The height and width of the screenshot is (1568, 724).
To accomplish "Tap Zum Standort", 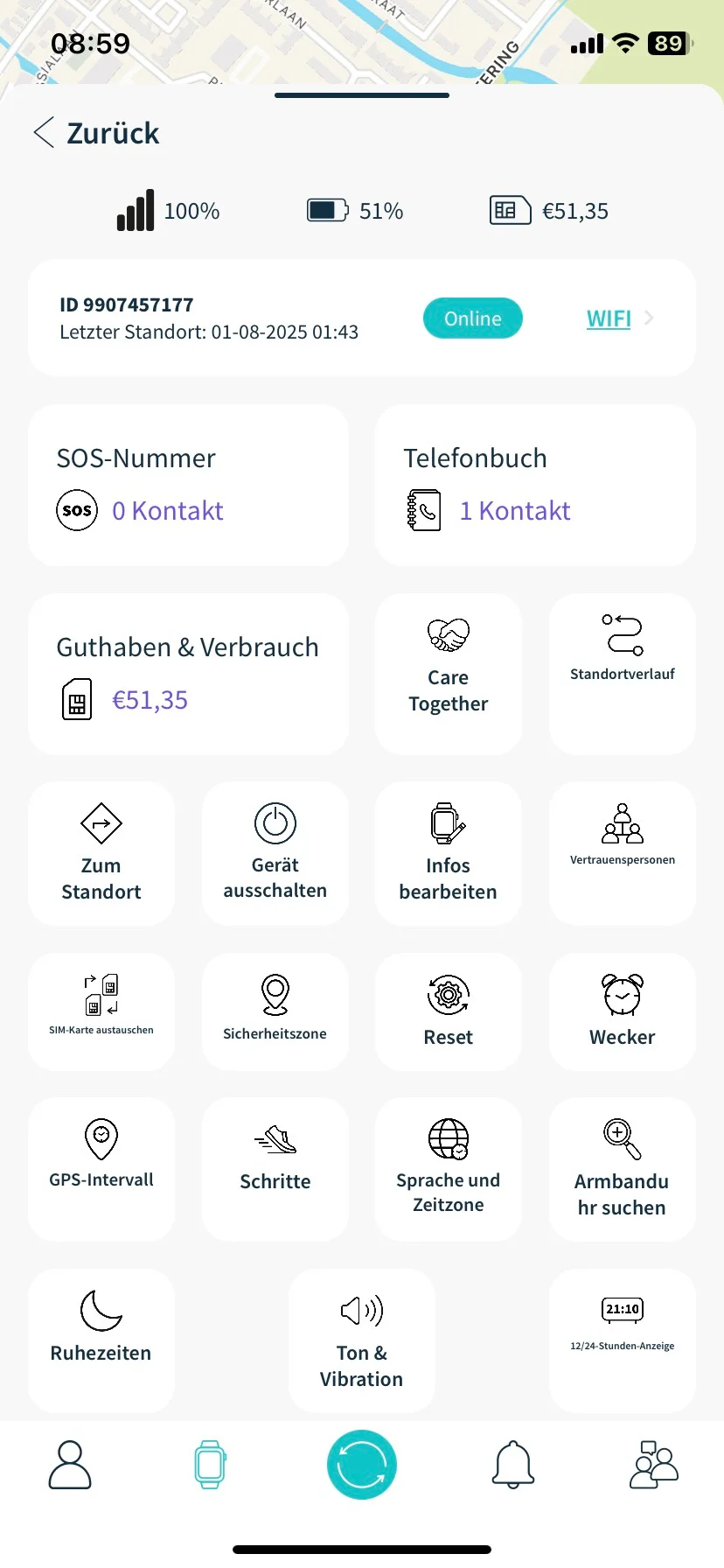I will [x=101, y=853].
